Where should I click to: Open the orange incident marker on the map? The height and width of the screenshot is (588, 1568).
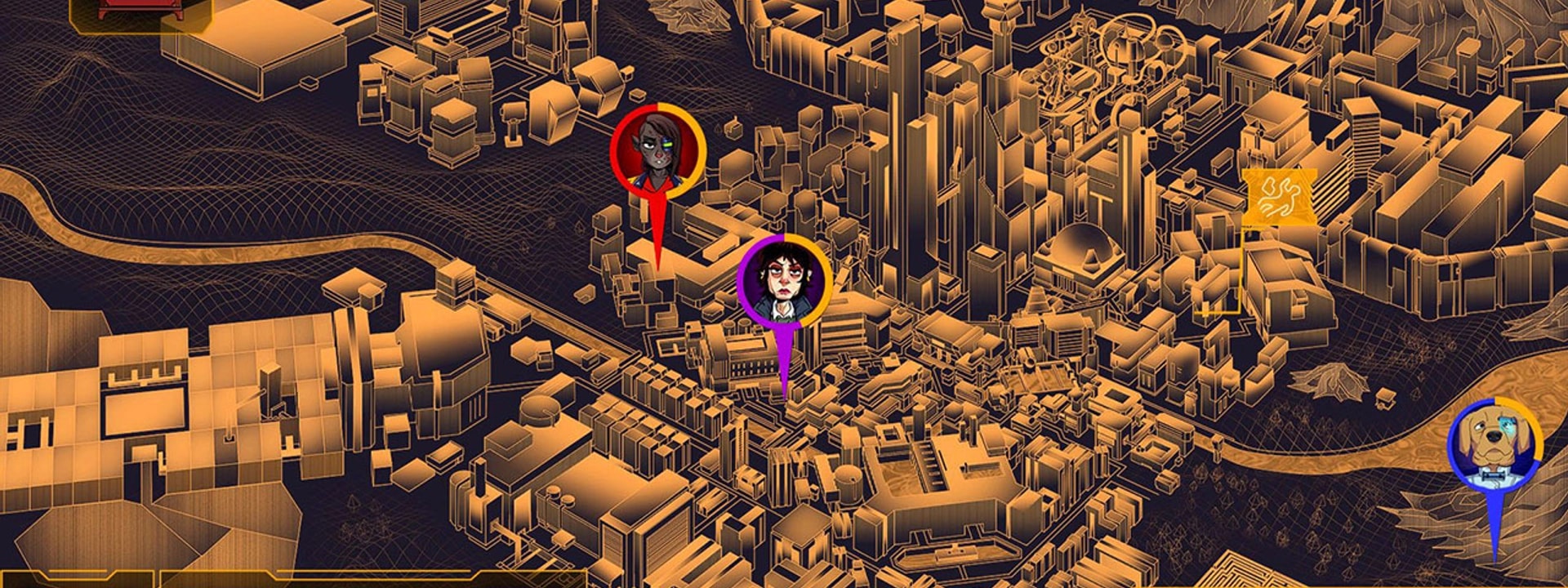(x=1278, y=197)
